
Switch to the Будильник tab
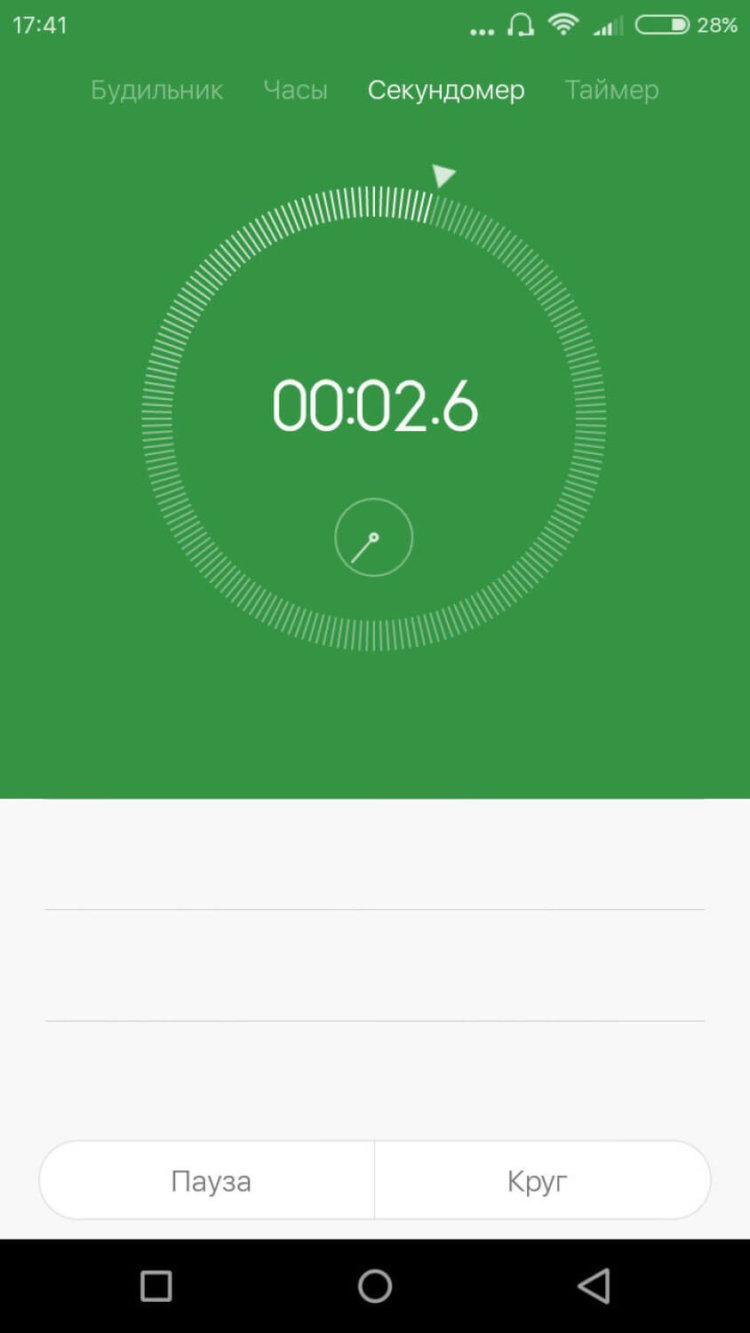157,90
